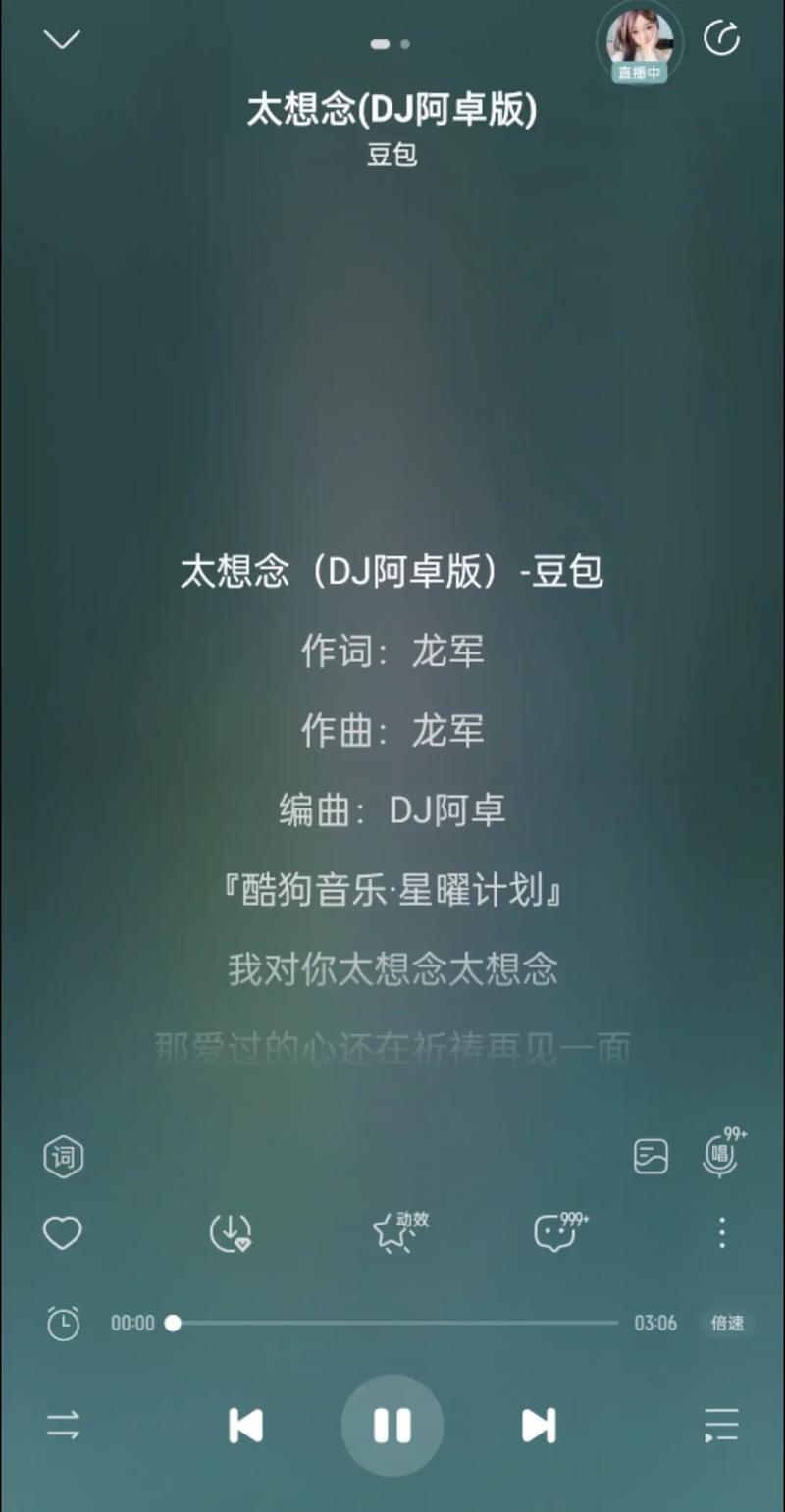
Task: Open artist 豆包 under the song title
Action: (392, 155)
